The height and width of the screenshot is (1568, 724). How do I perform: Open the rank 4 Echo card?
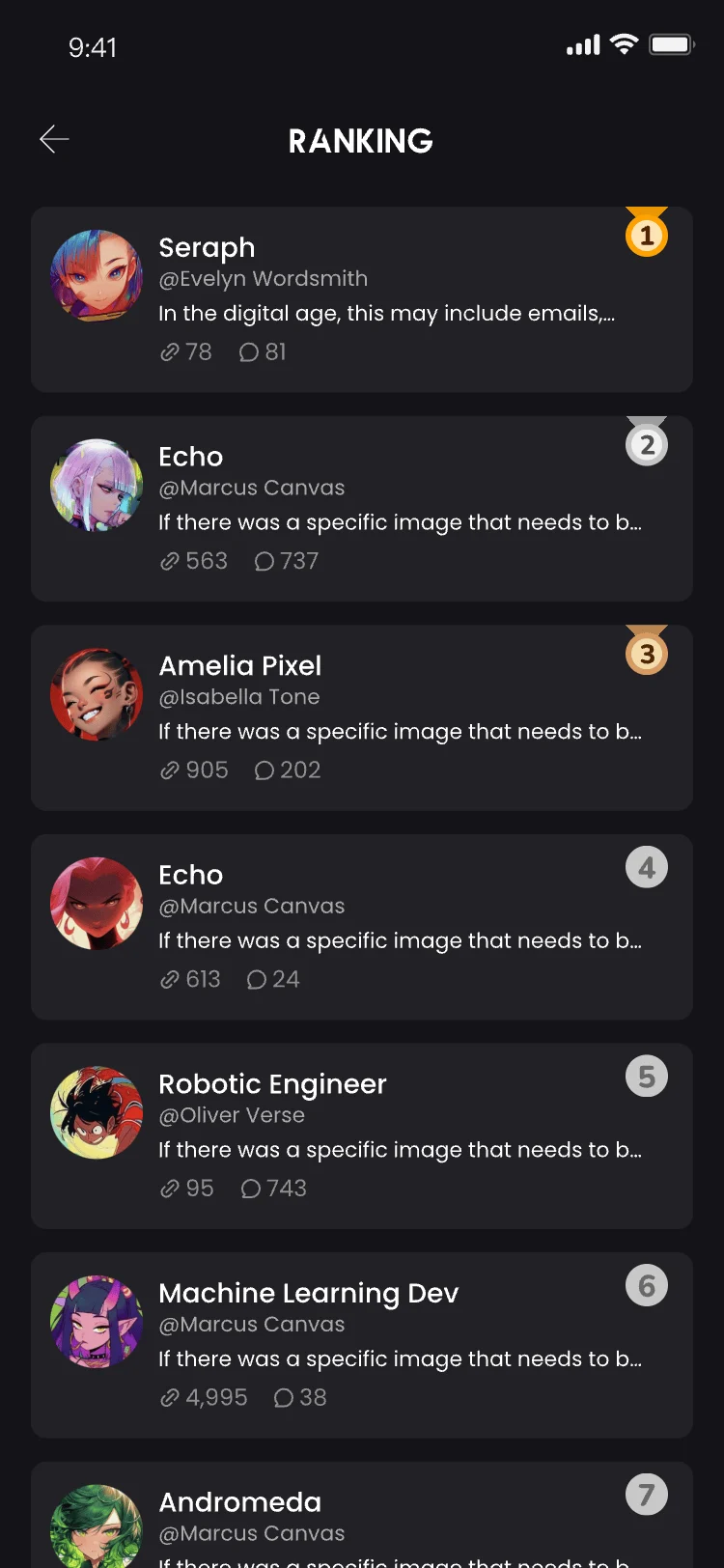point(362,927)
